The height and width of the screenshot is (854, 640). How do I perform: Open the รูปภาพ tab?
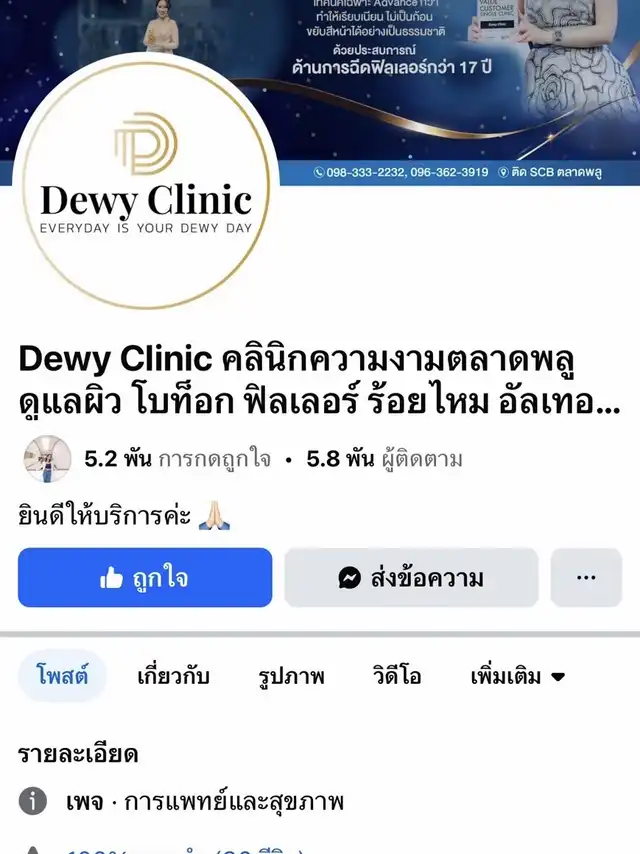tap(291, 676)
